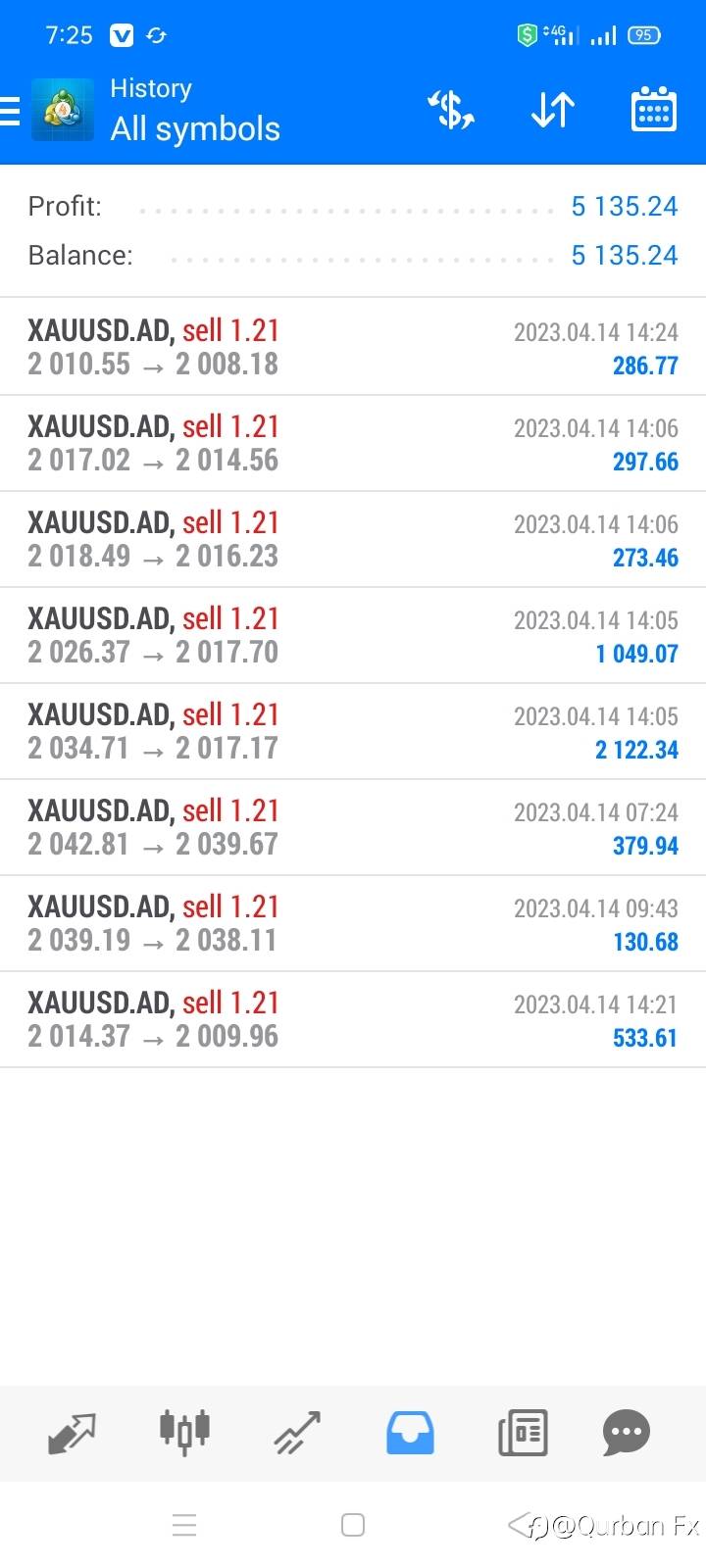
Task: View the trade with profit 1 049.07
Action: (x=353, y=636)
